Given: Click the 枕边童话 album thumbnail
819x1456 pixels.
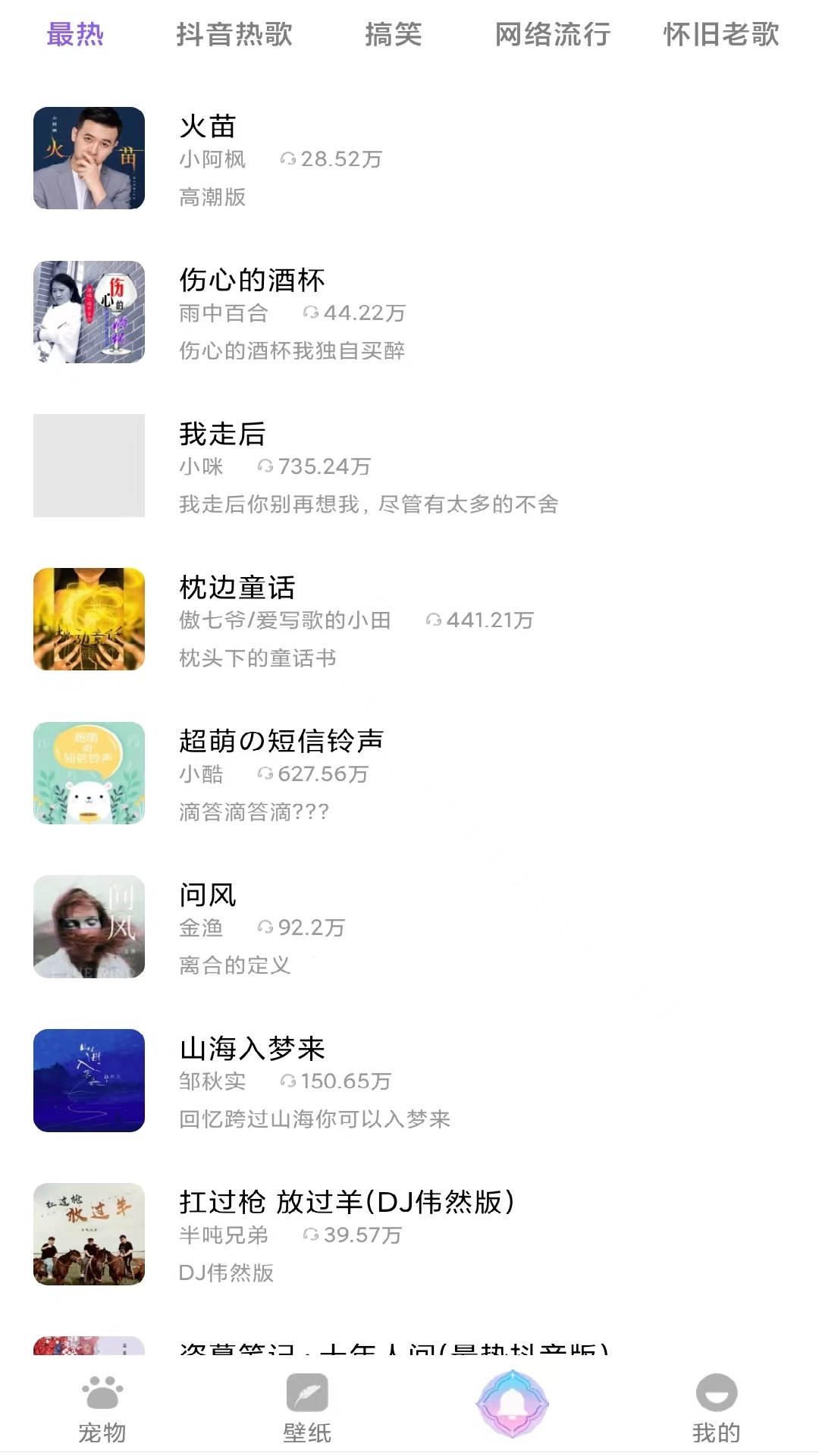Looking at the screenshot, I should (89, 618).
